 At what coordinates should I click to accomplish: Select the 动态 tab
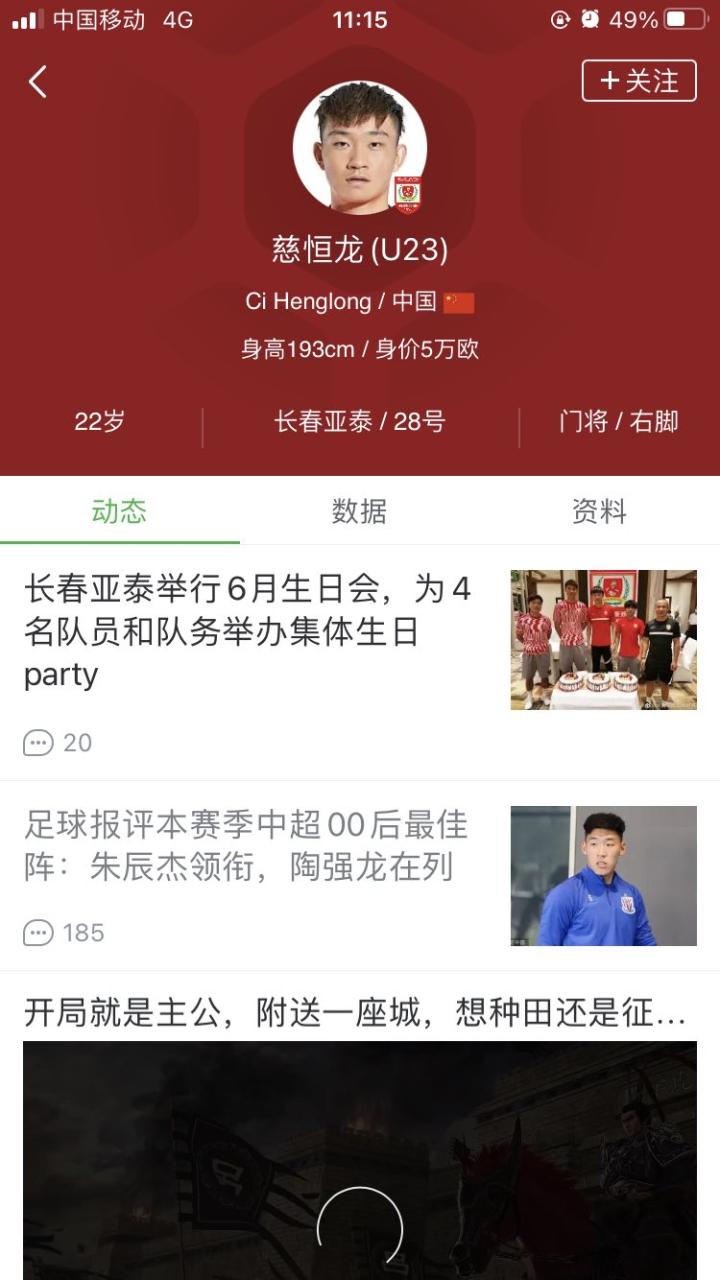click(119, 512)
